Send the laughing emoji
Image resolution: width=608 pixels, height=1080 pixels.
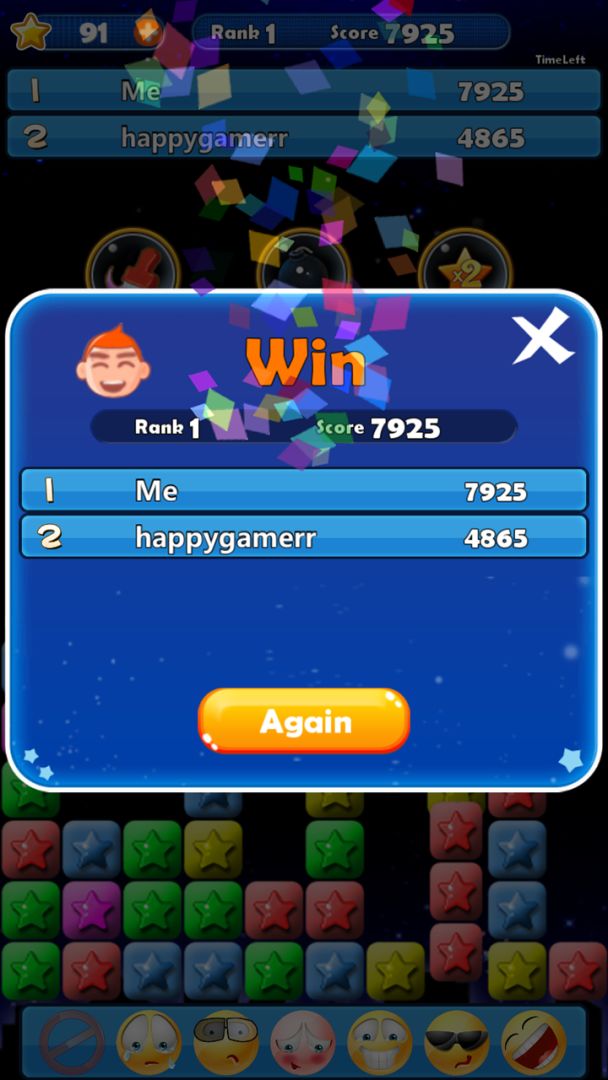pos(533,1042)
